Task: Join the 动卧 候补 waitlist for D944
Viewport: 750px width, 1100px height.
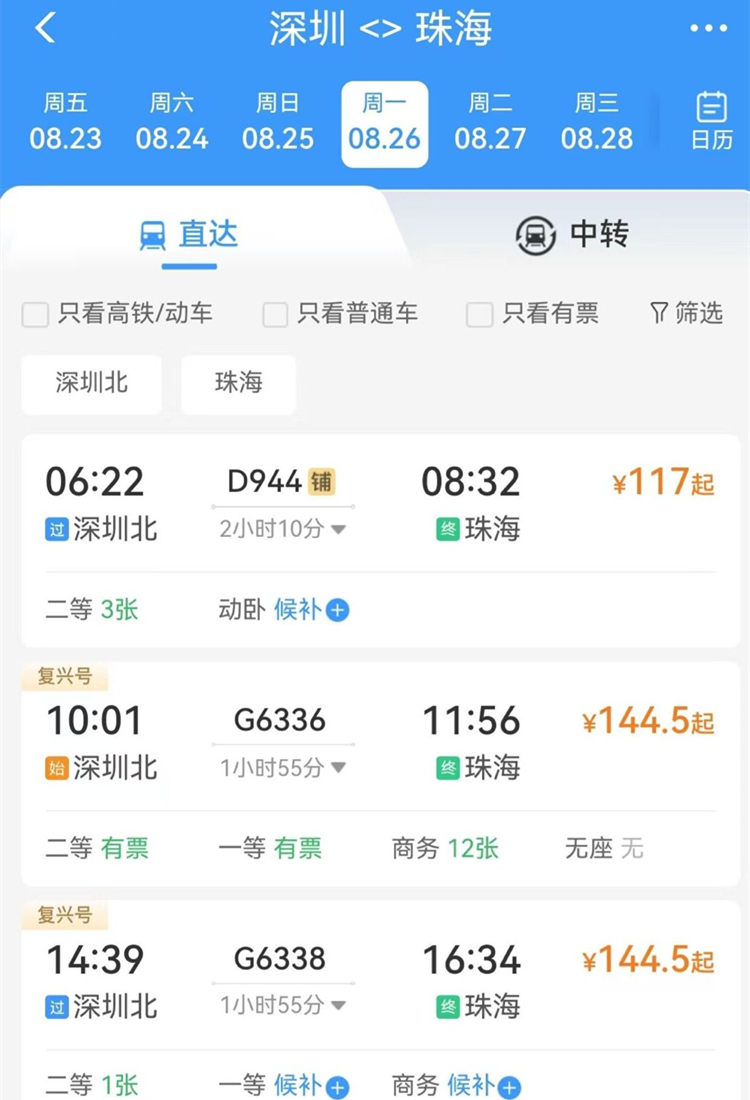Action: [311, 609]
